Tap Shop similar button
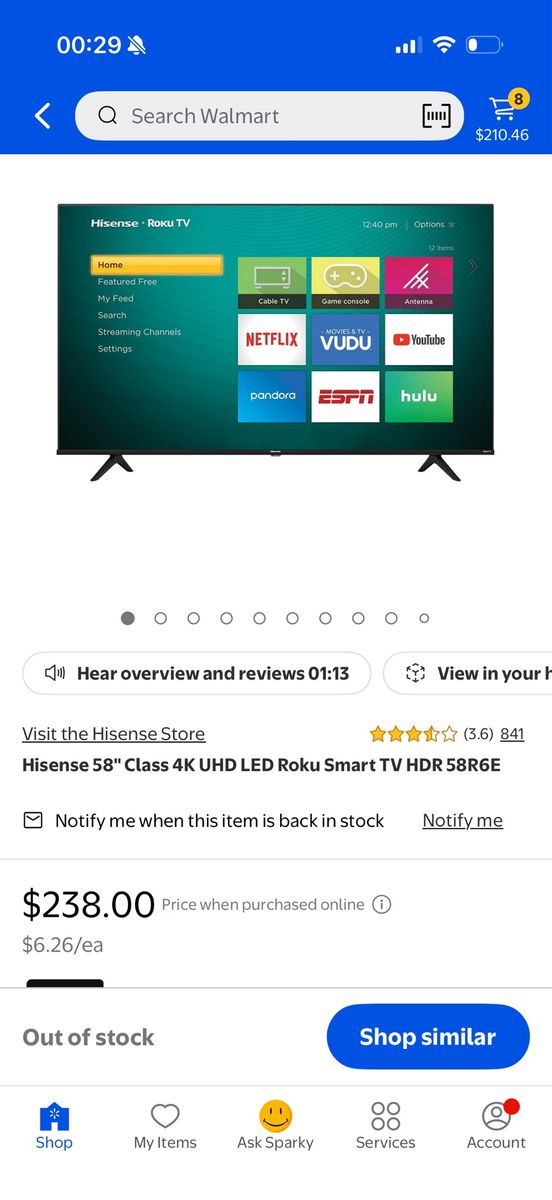Image resolution: width=552 pixels, height=1200 pixels. [428, 1037]
